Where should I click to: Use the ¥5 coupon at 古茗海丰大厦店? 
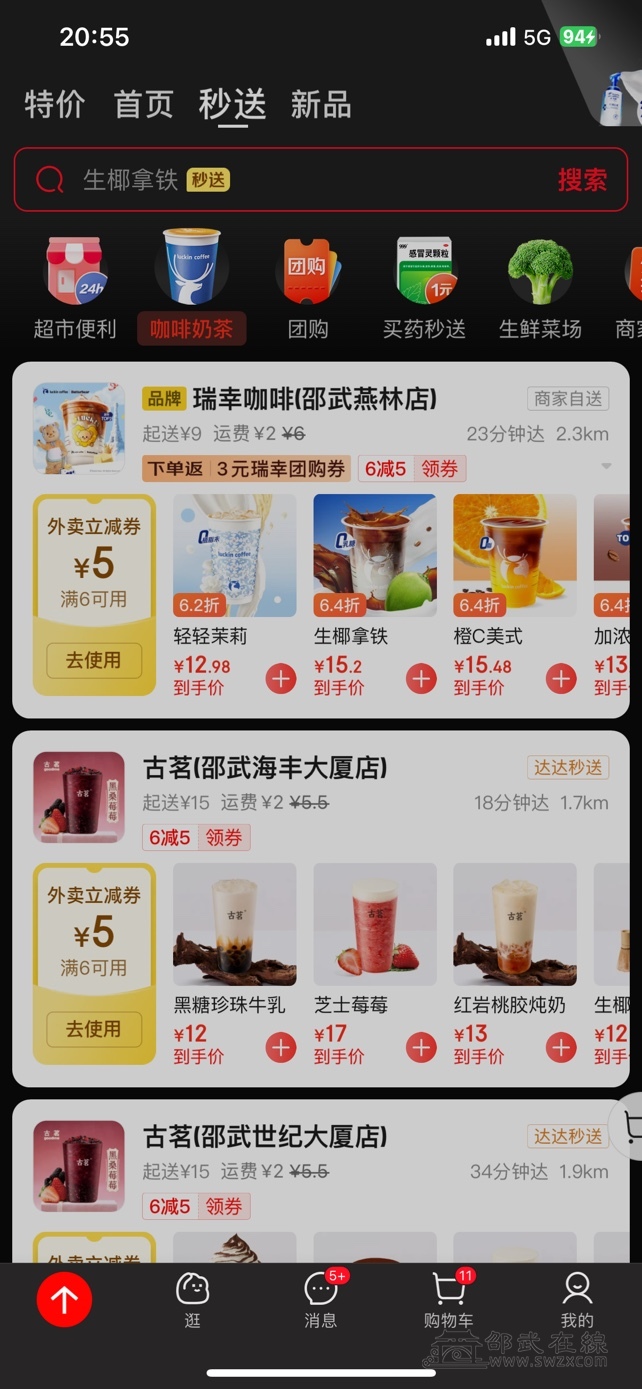point(94,1029)
